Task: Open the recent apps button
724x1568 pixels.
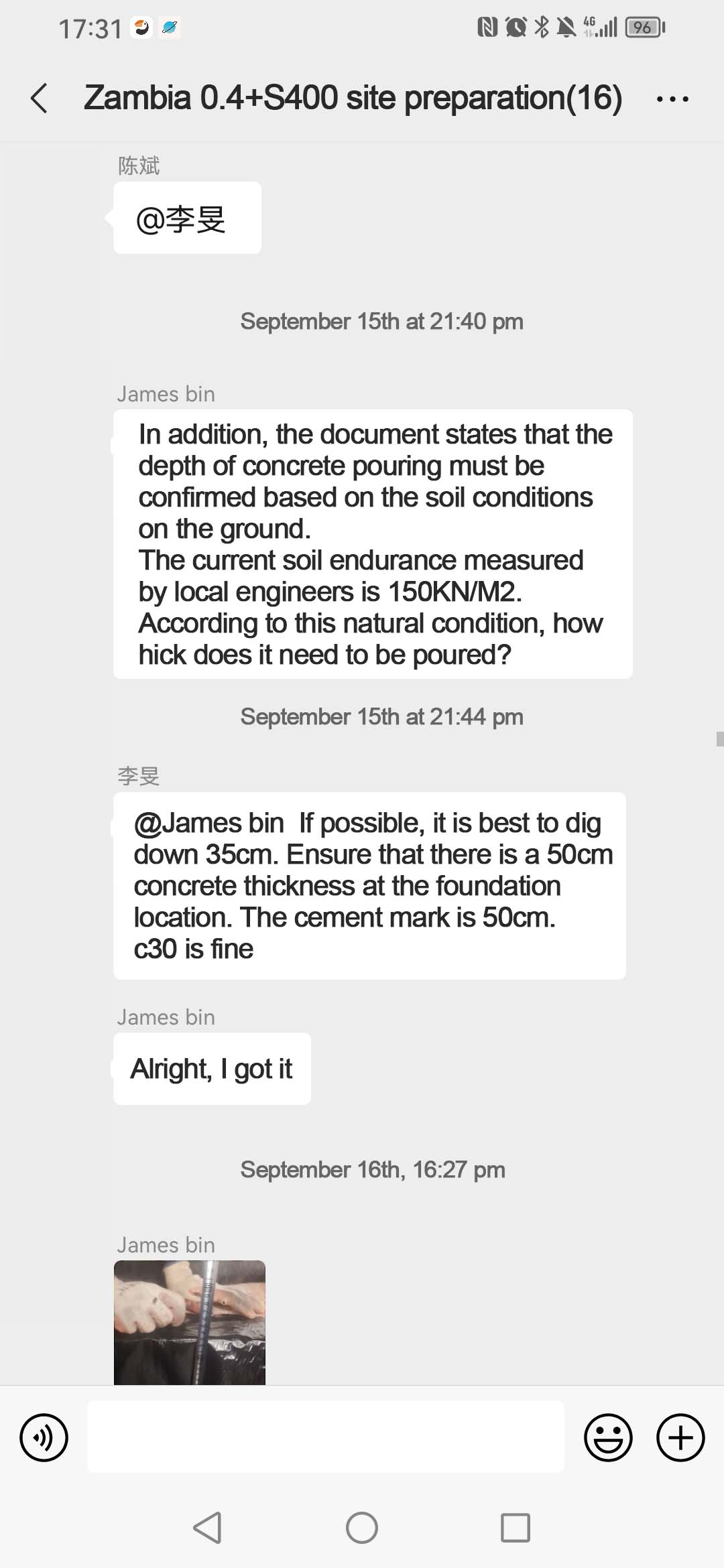Action: [516, 1528]
